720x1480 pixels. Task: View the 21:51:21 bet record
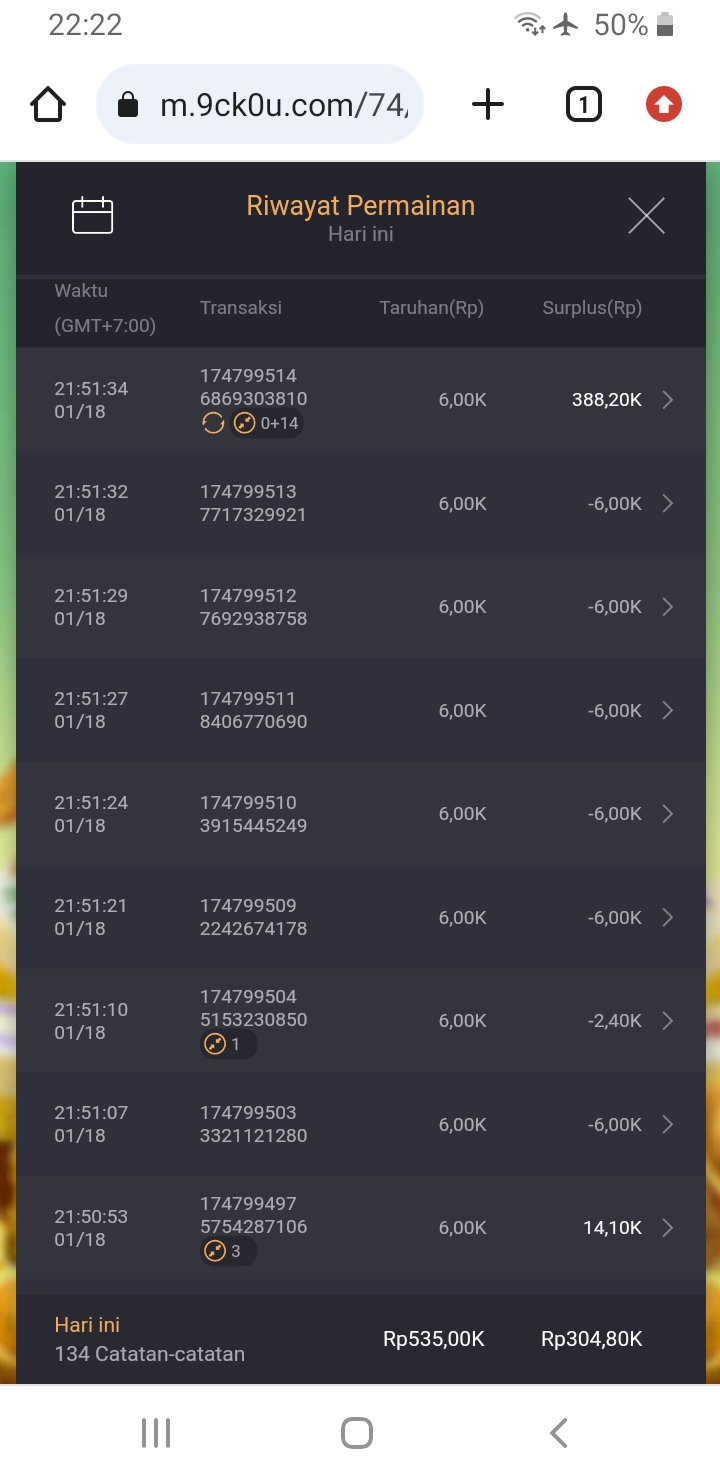tap(360, 917)
